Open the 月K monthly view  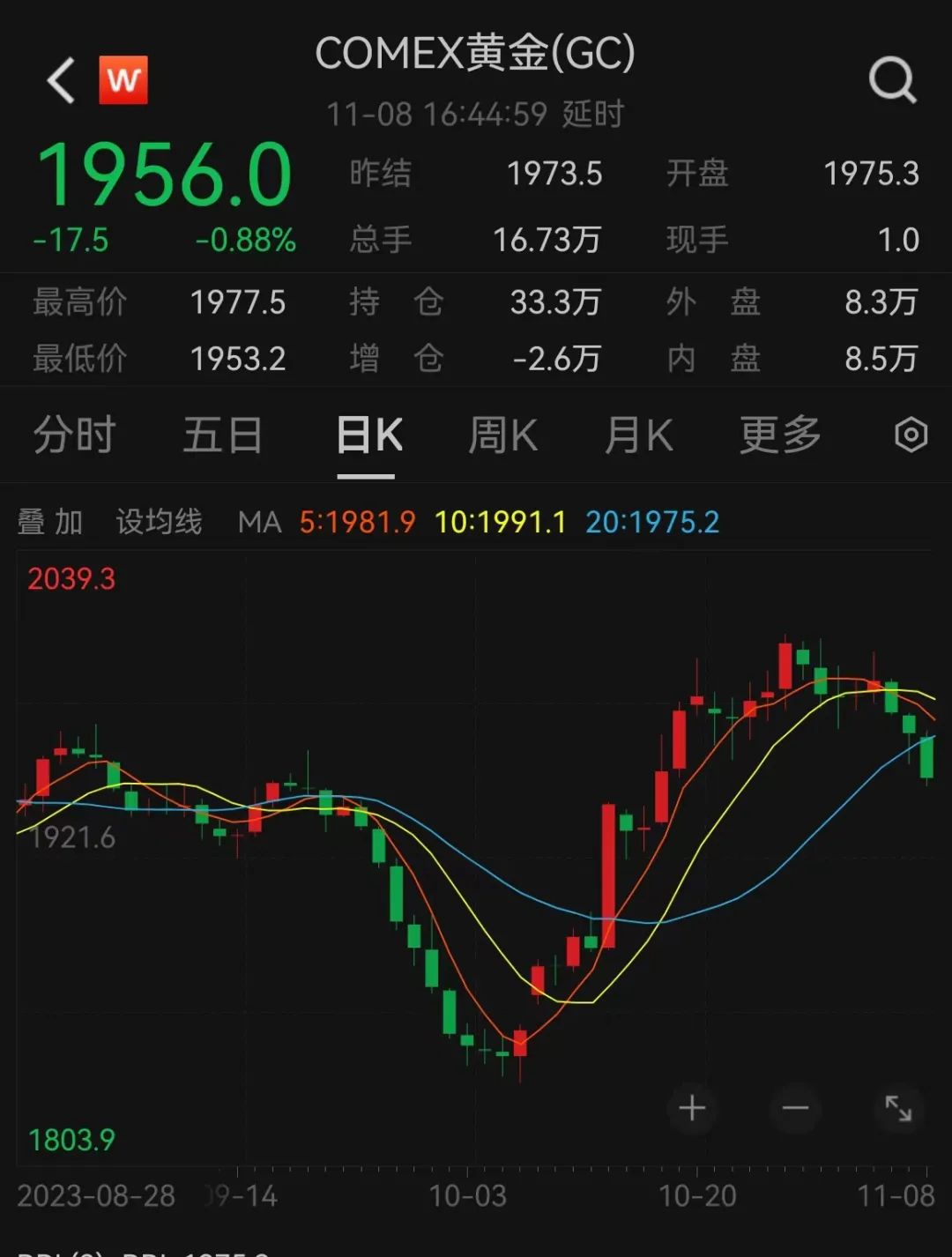639,435
